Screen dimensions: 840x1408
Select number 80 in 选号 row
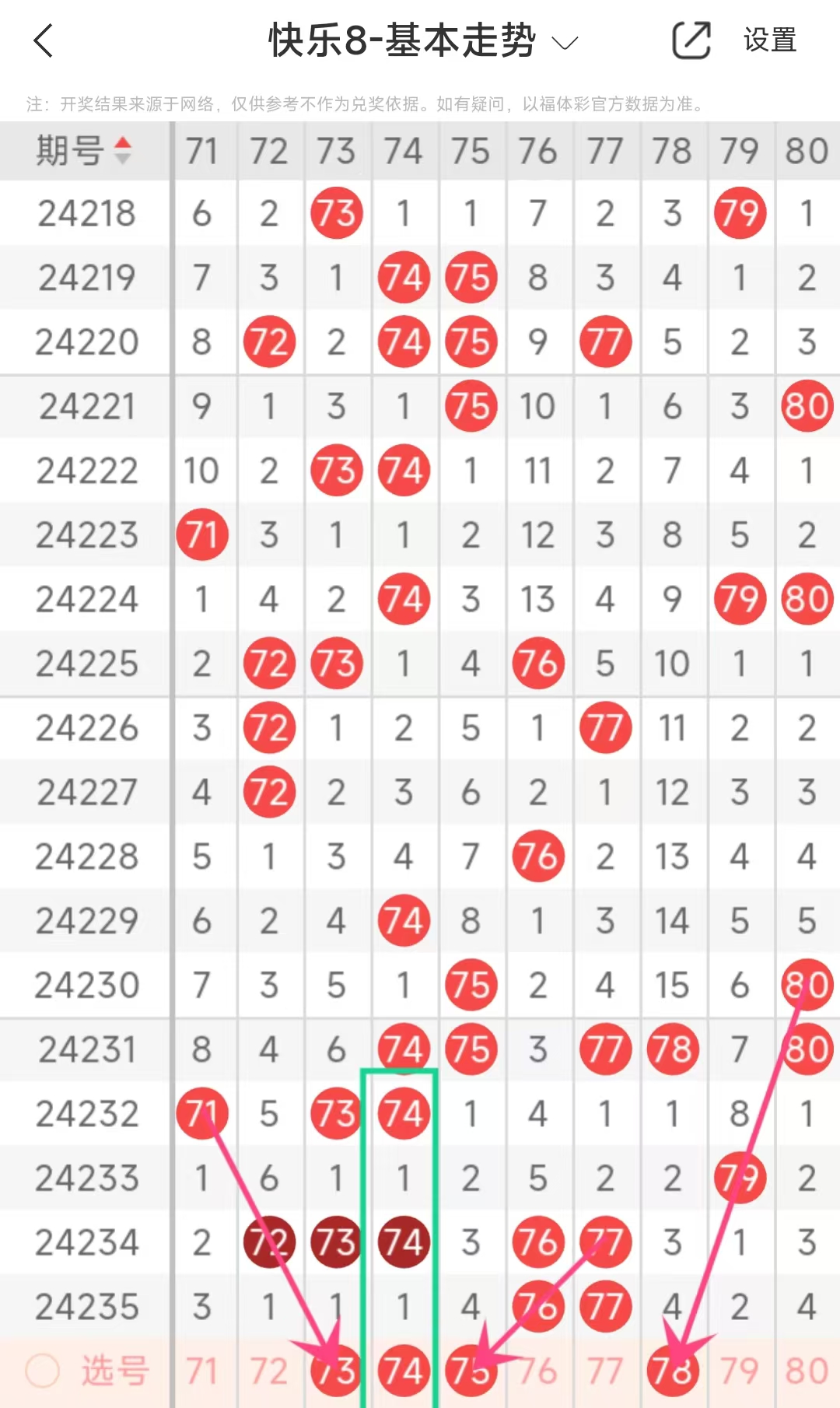(807, 1371)
